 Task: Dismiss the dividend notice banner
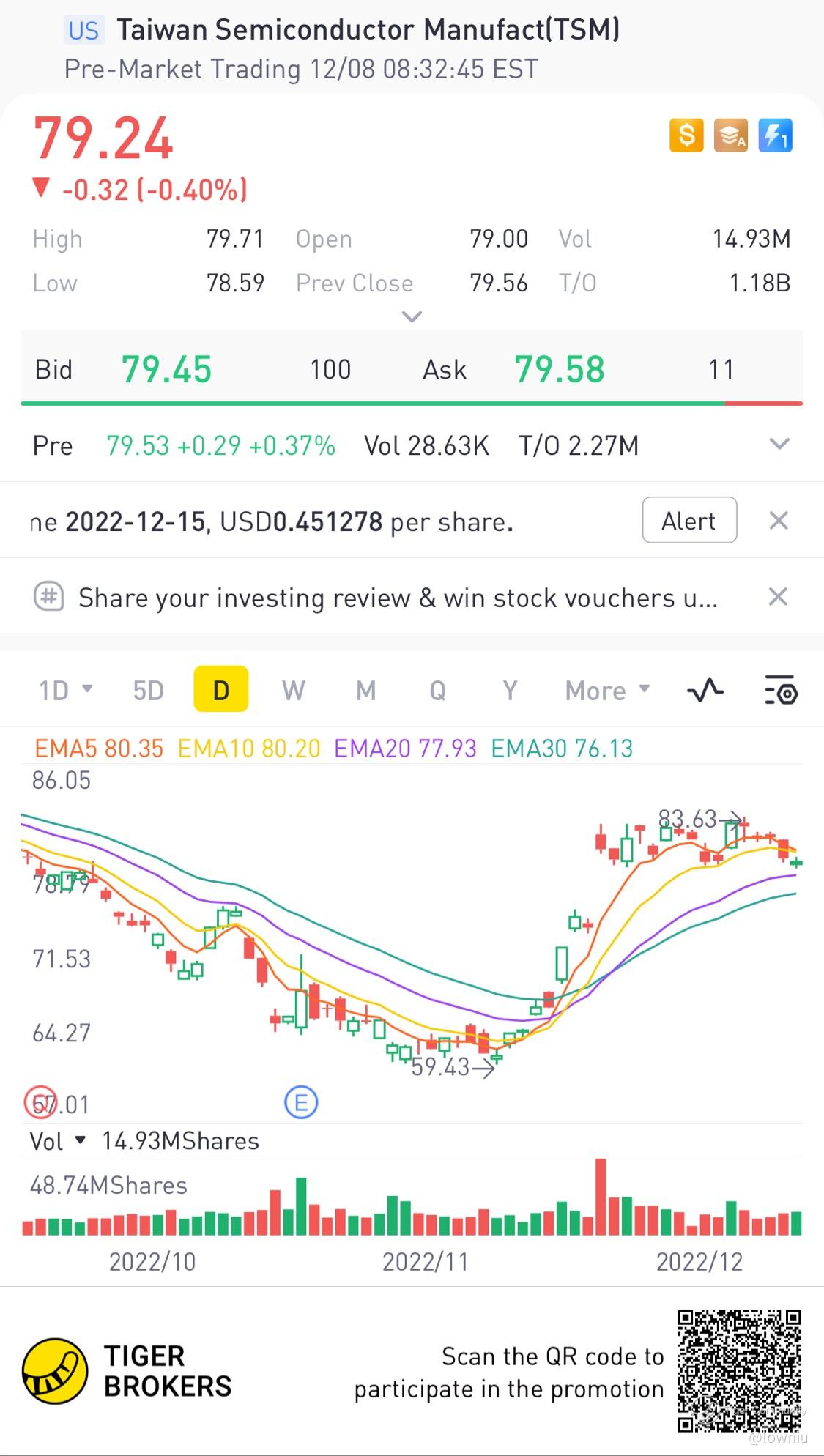pos(778,521)
